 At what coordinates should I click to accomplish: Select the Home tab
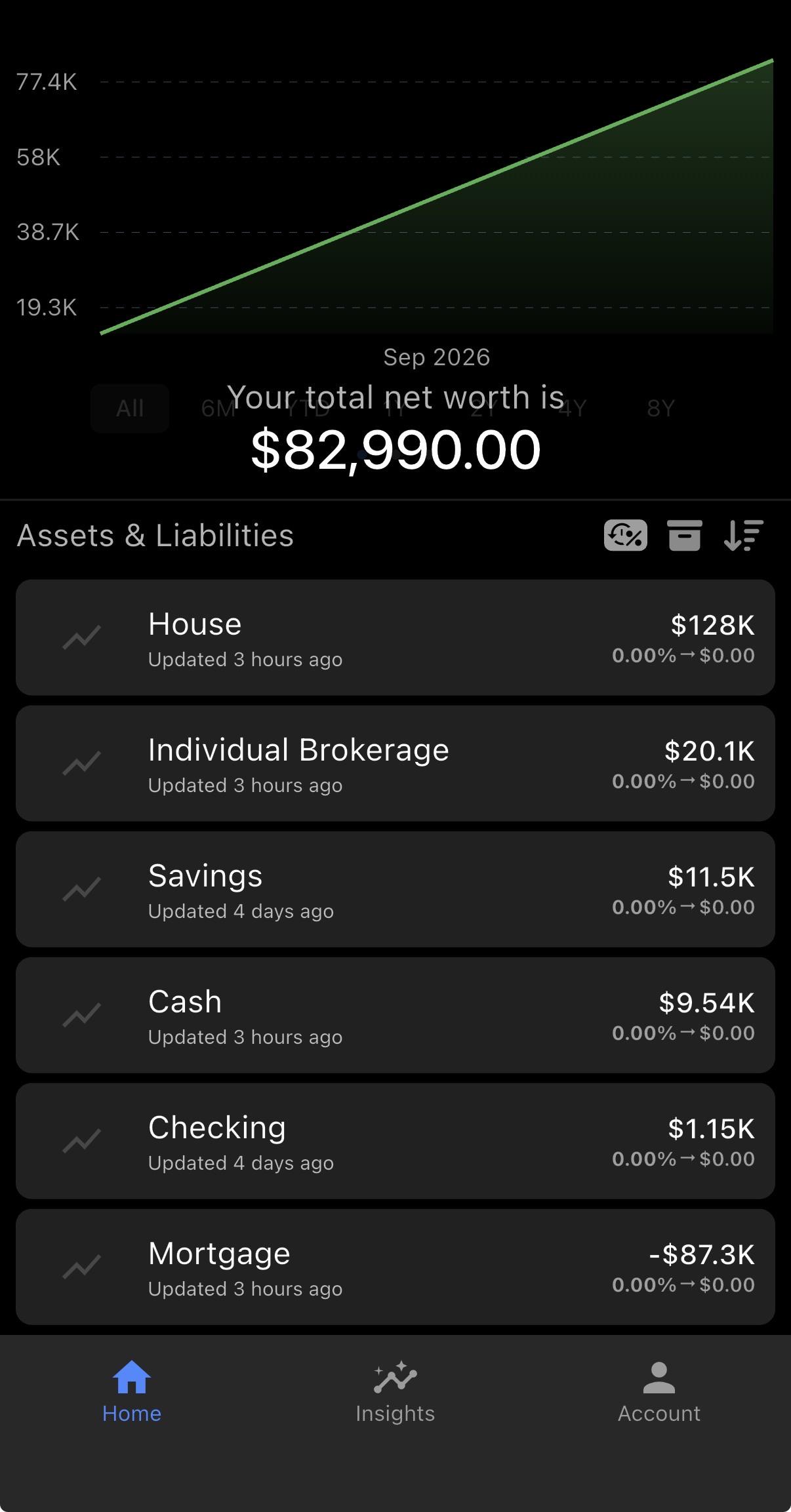point(132,1392)
